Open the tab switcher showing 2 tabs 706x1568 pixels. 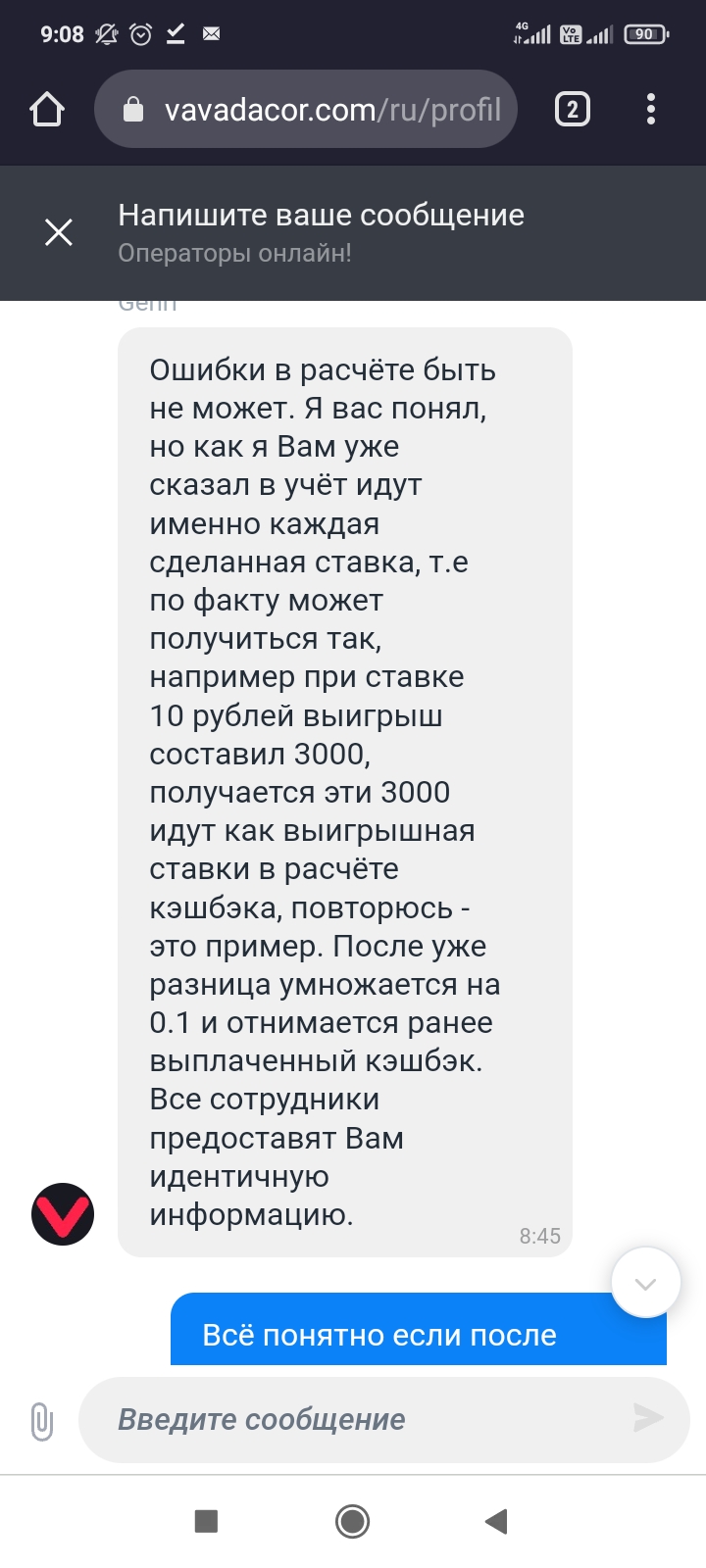pos(573,109)
